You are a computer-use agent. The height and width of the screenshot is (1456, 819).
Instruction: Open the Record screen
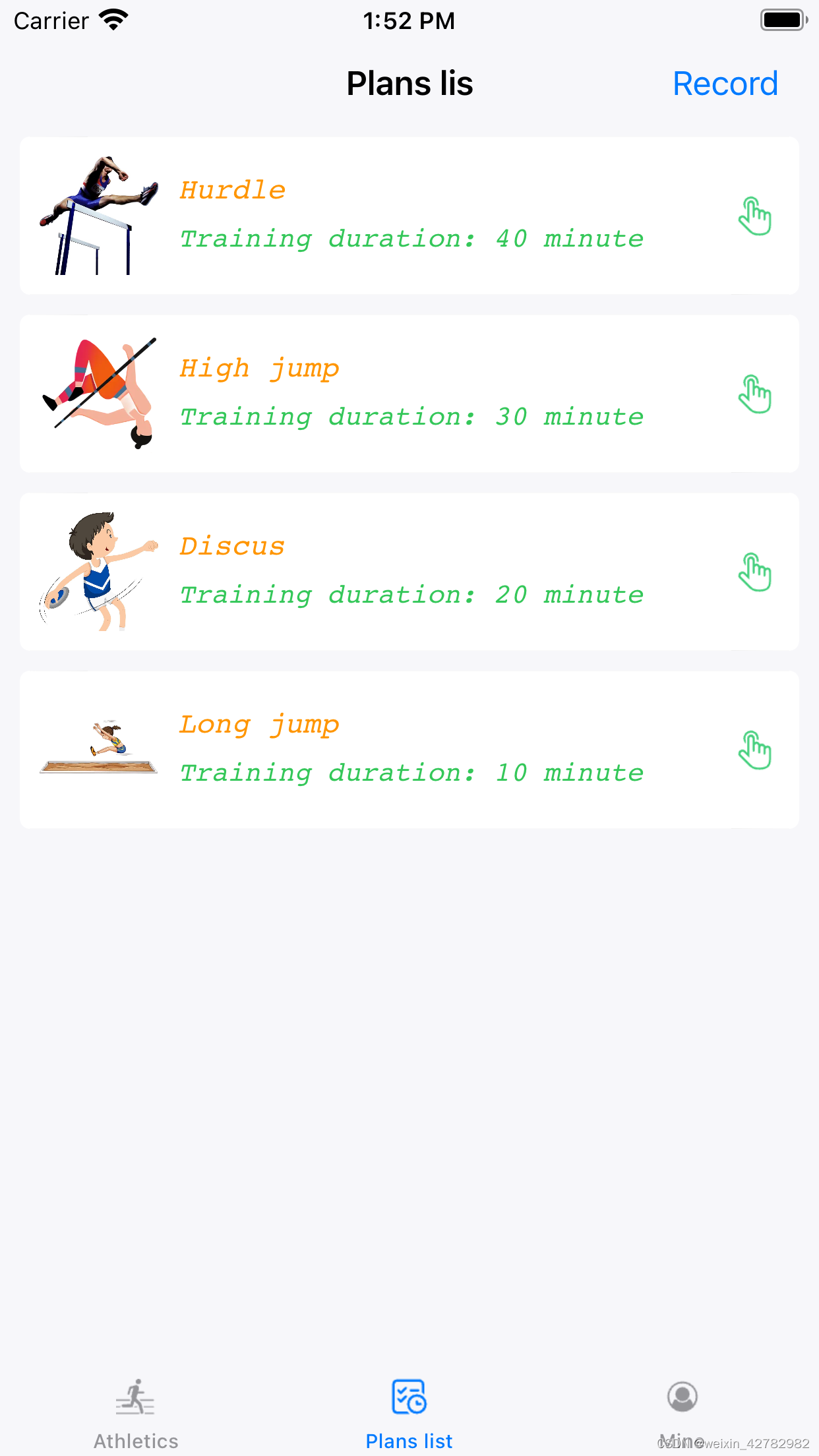pos(725,84)
